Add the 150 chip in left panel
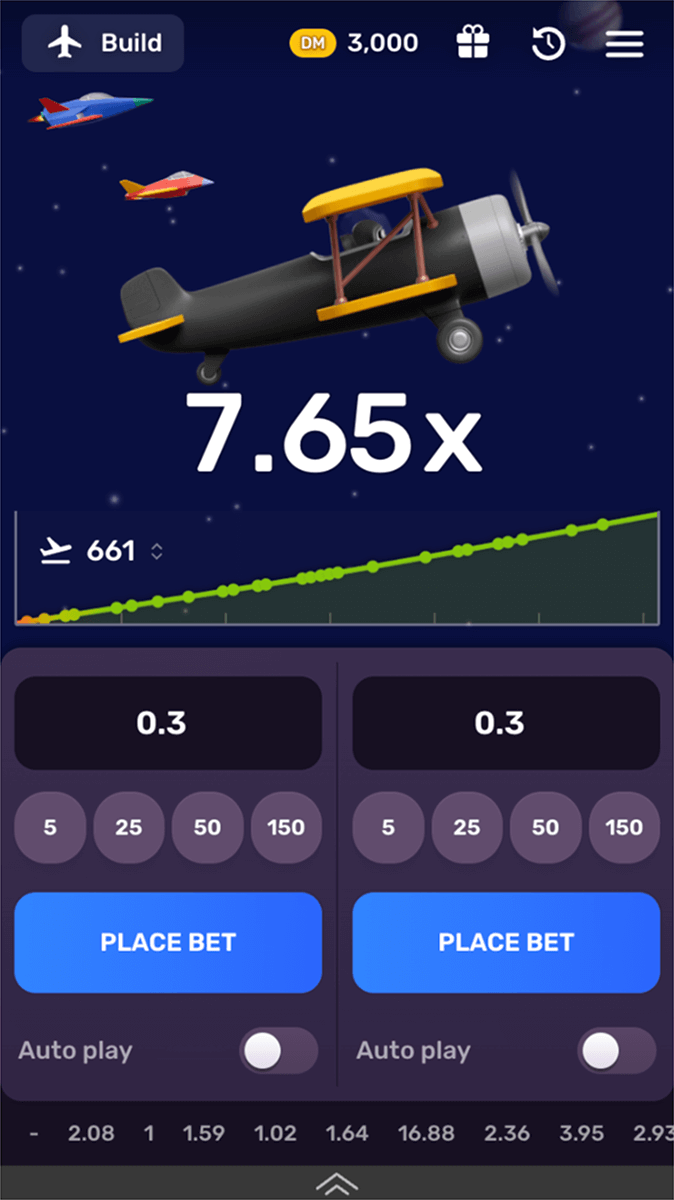Image resolution: width=674 pixels, height=1200 pixels. 287,828
